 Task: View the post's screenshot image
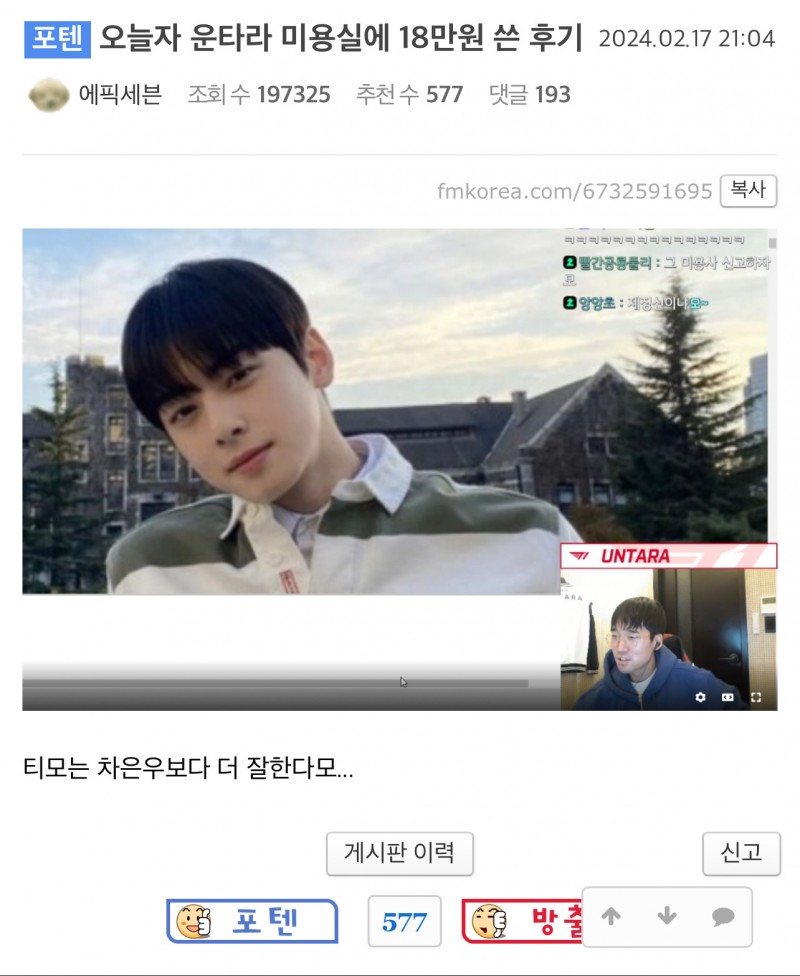[399, 469]
